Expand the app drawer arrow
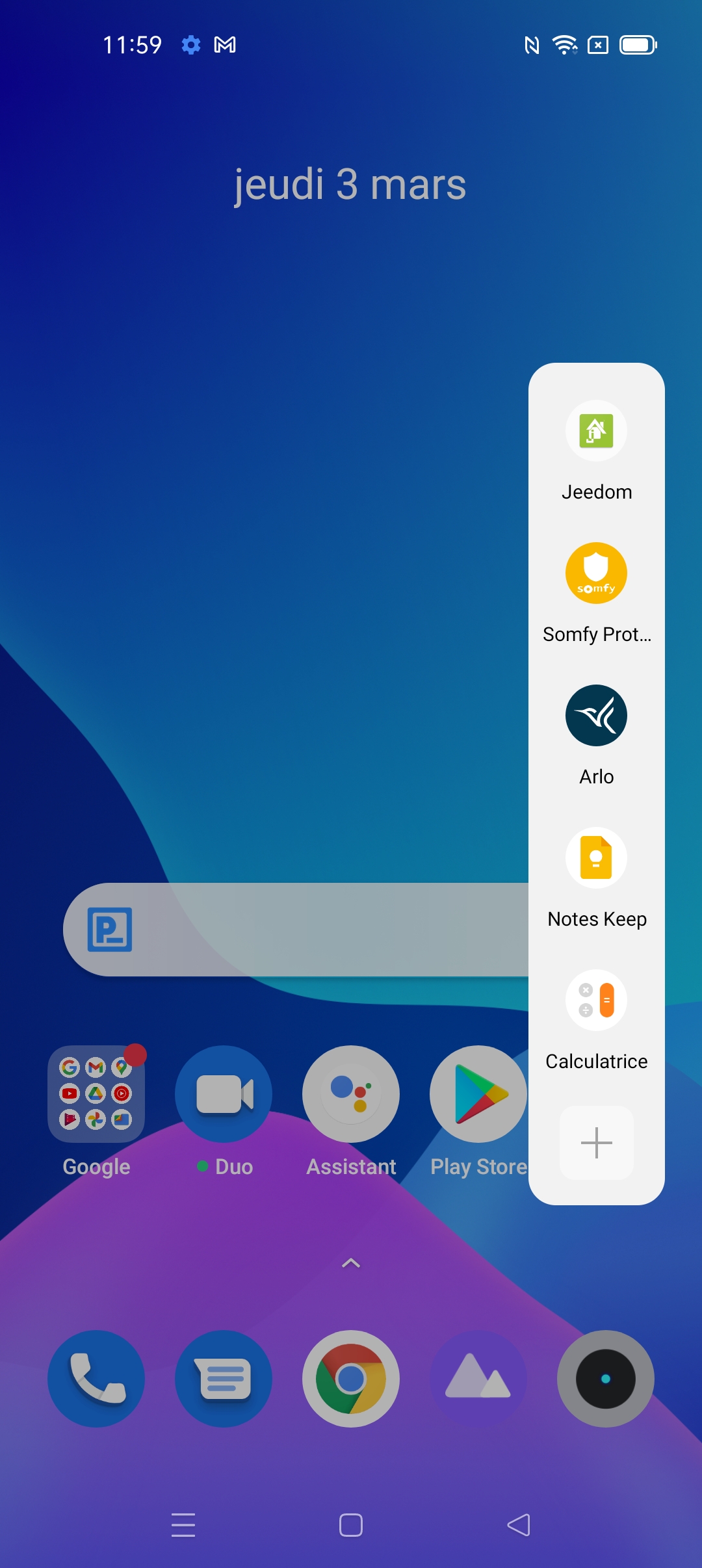Screen dimensions: 702x1568 (351, 1263)
